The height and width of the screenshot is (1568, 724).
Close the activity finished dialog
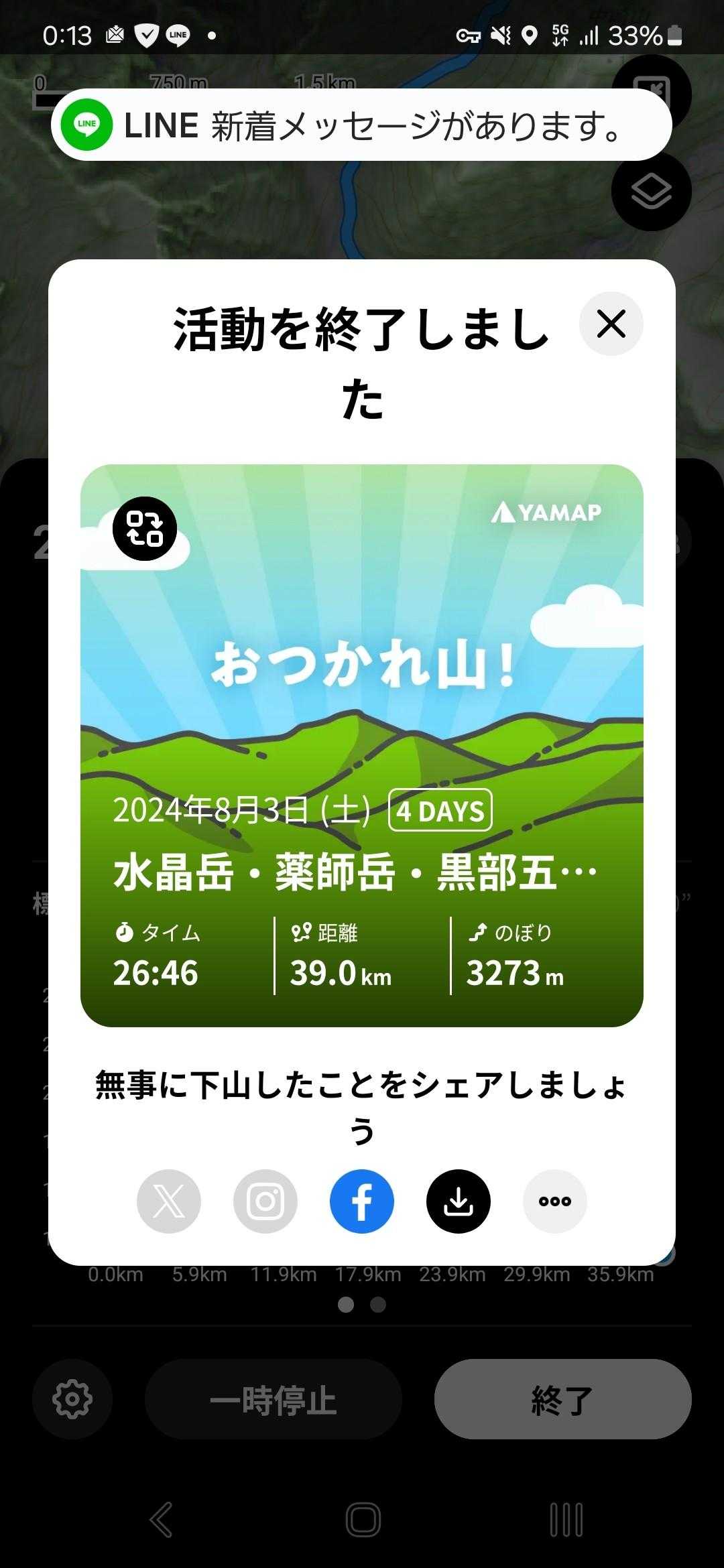611,324
